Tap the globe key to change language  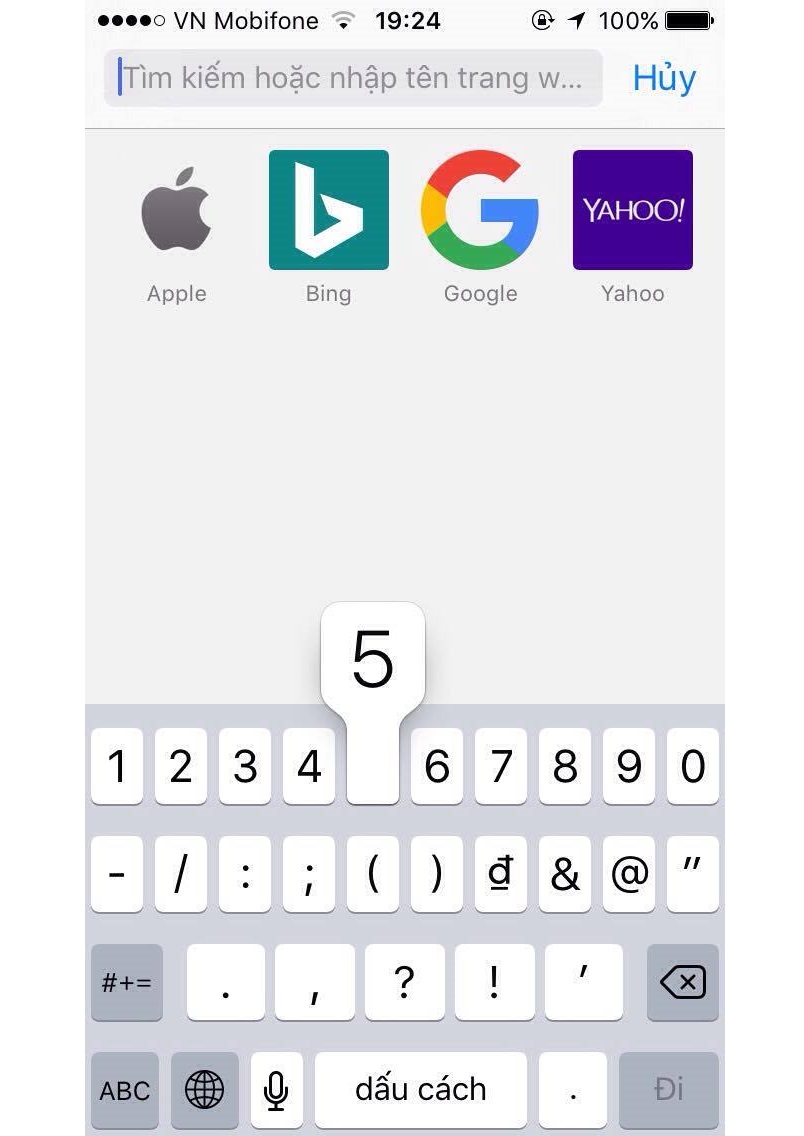205,1090
